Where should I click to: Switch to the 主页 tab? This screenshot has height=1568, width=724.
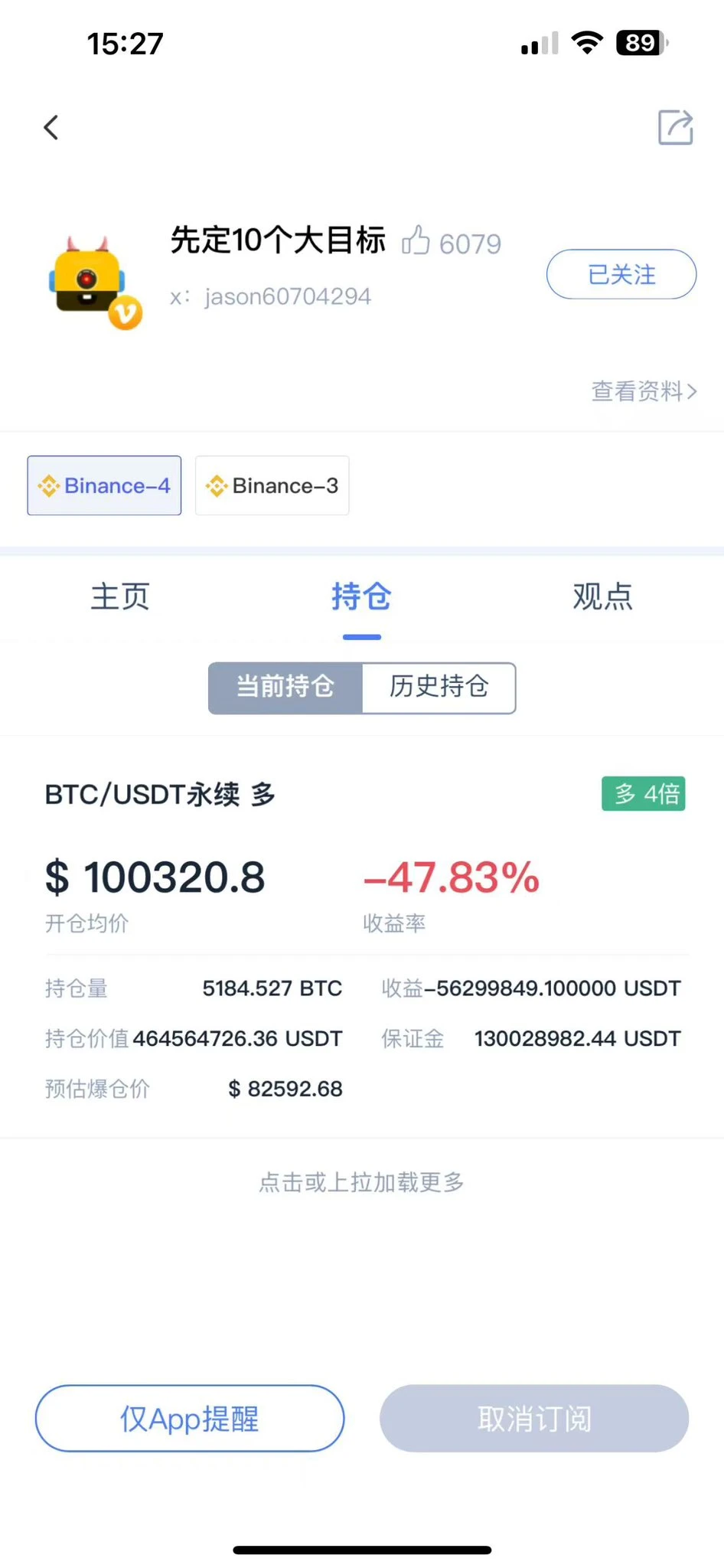[x=120, y=596]
